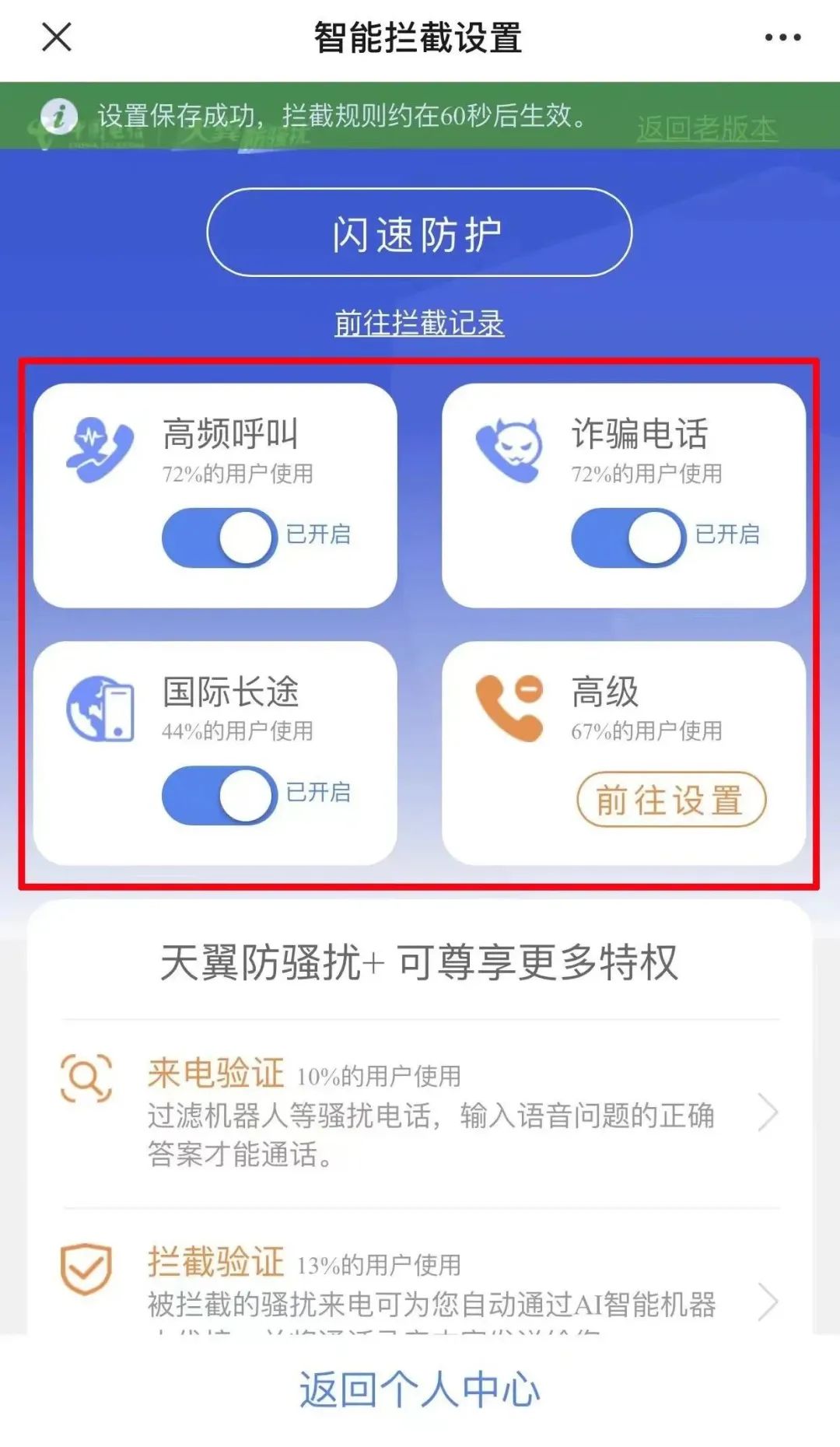Image resolution: width=840 pixels, height=1447 pixels.
Task: Tap 返回个人中心 at the bottom
Action: point(419,1390)
